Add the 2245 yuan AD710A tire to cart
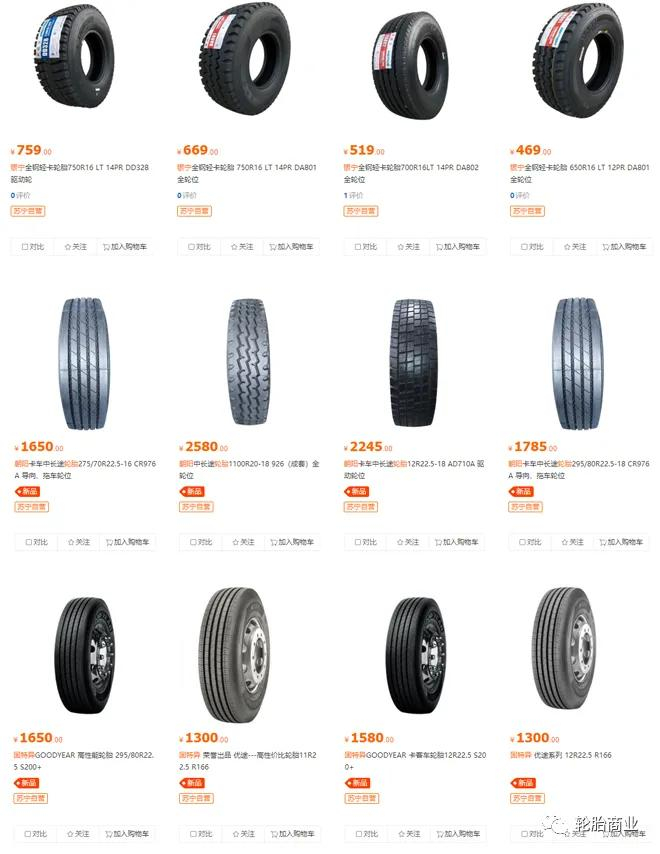 457,542
